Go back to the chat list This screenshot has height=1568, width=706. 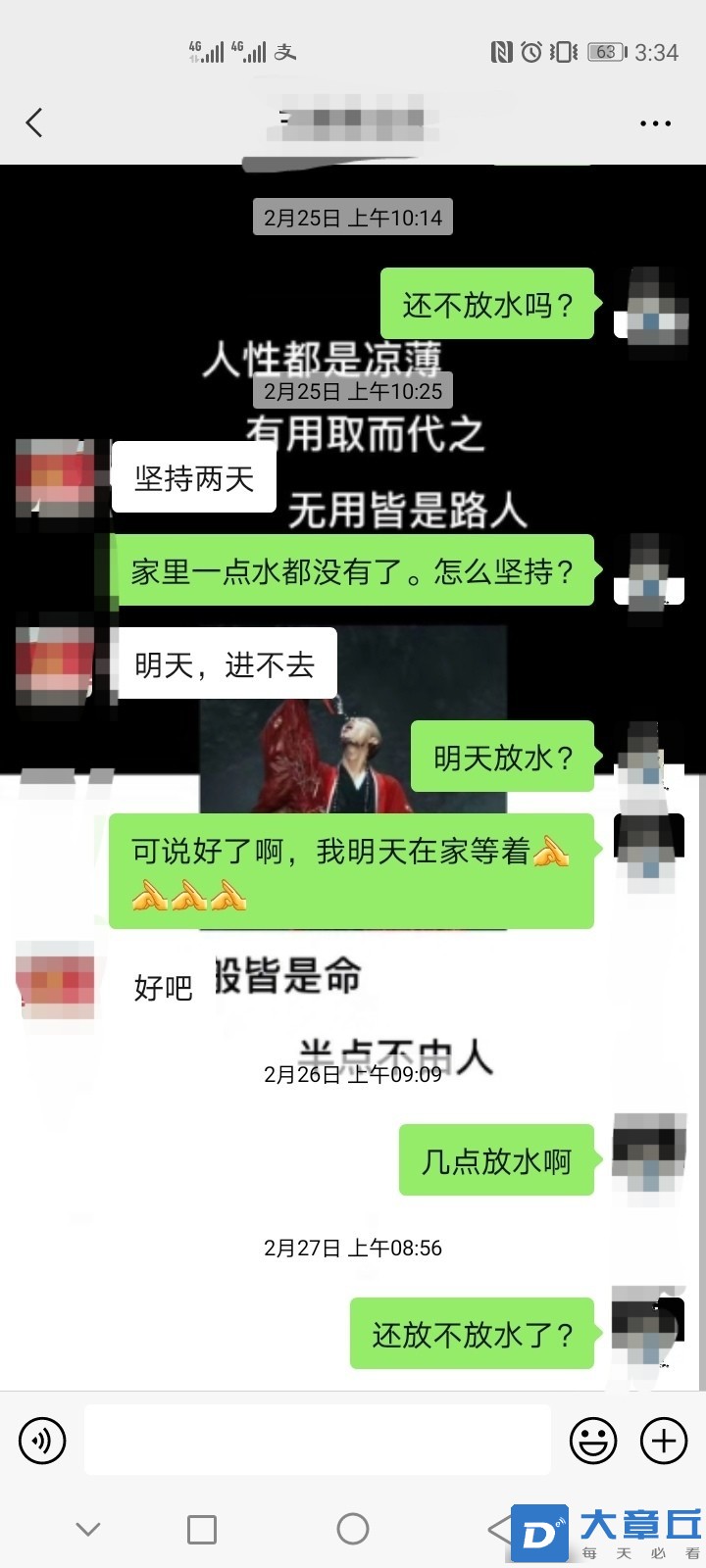35,123
